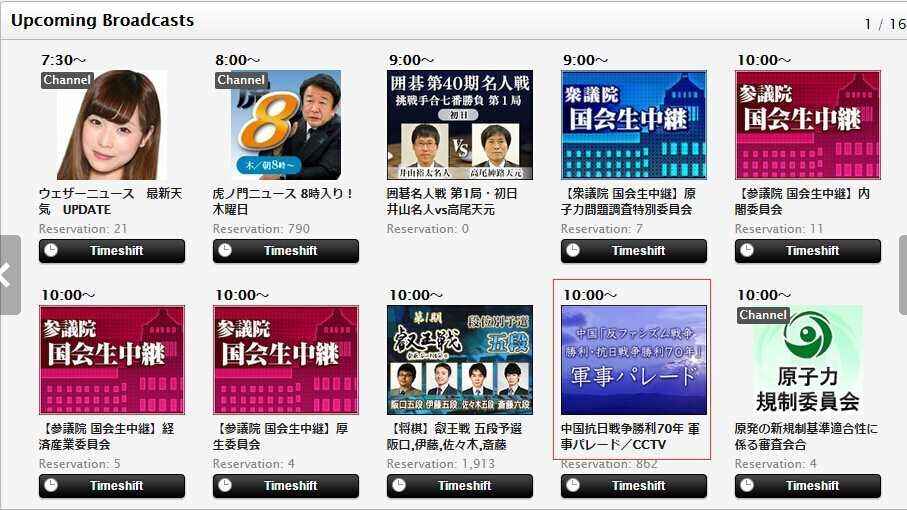This screenshot has height=510, width=907.
Task: Reserve Timeshift for ウェザーニュース
Action: click(112, 251)
